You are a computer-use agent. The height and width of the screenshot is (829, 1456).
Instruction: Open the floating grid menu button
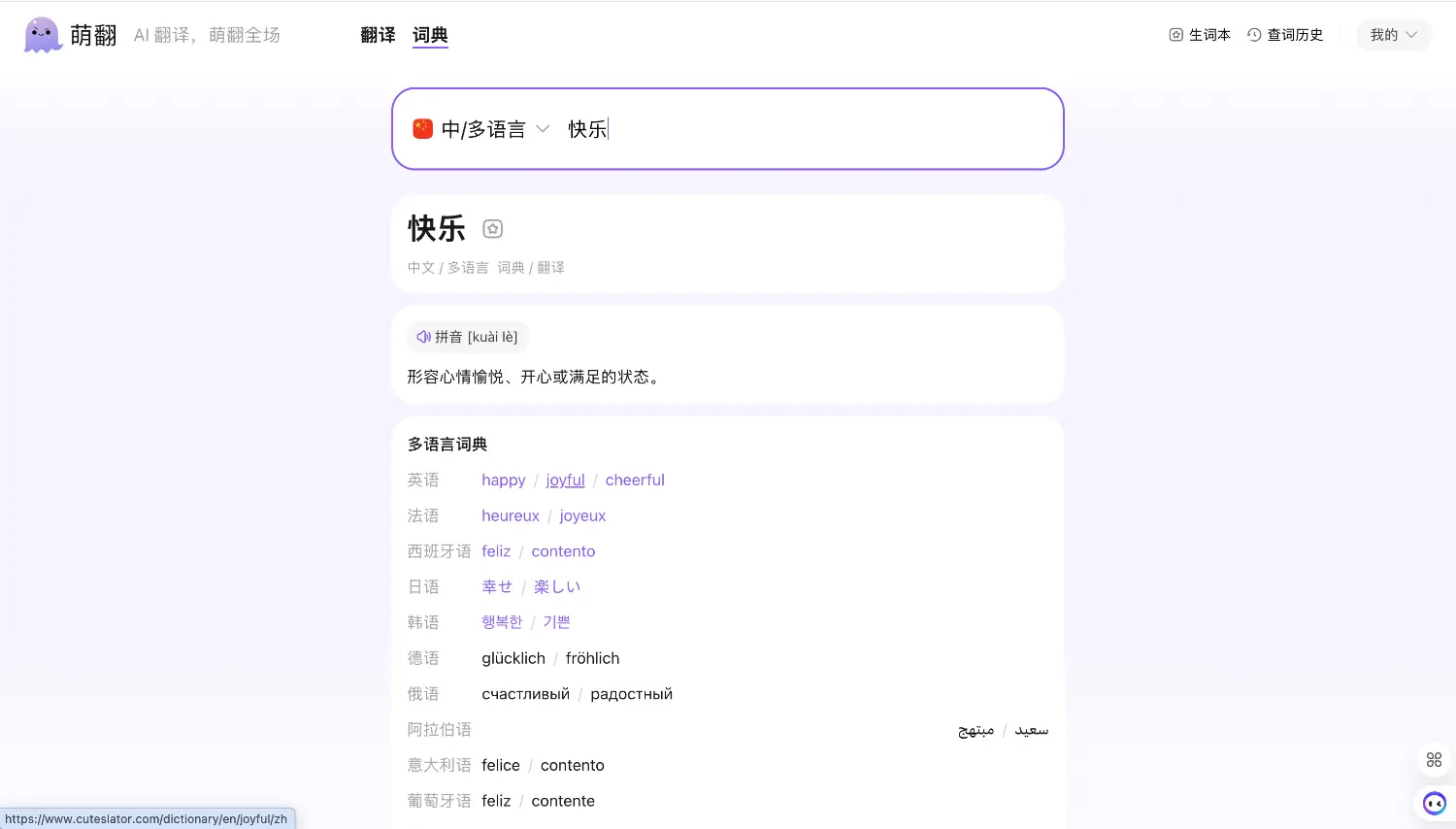[x=1434, y=759]
